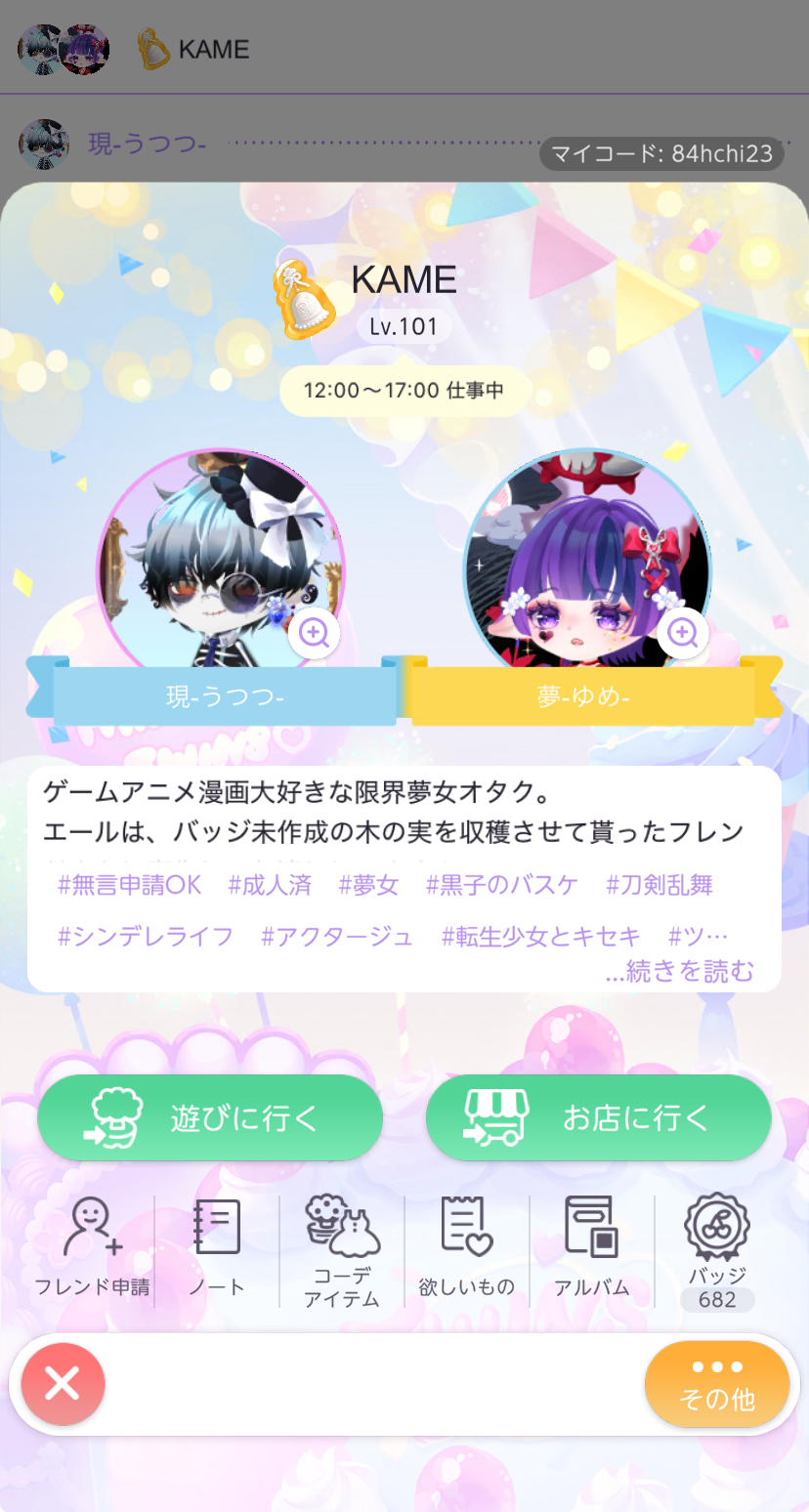Viewport: 809px width, 1512px height.
Task: Visit the shop via お店に行く
Action: coord(598,1117)
